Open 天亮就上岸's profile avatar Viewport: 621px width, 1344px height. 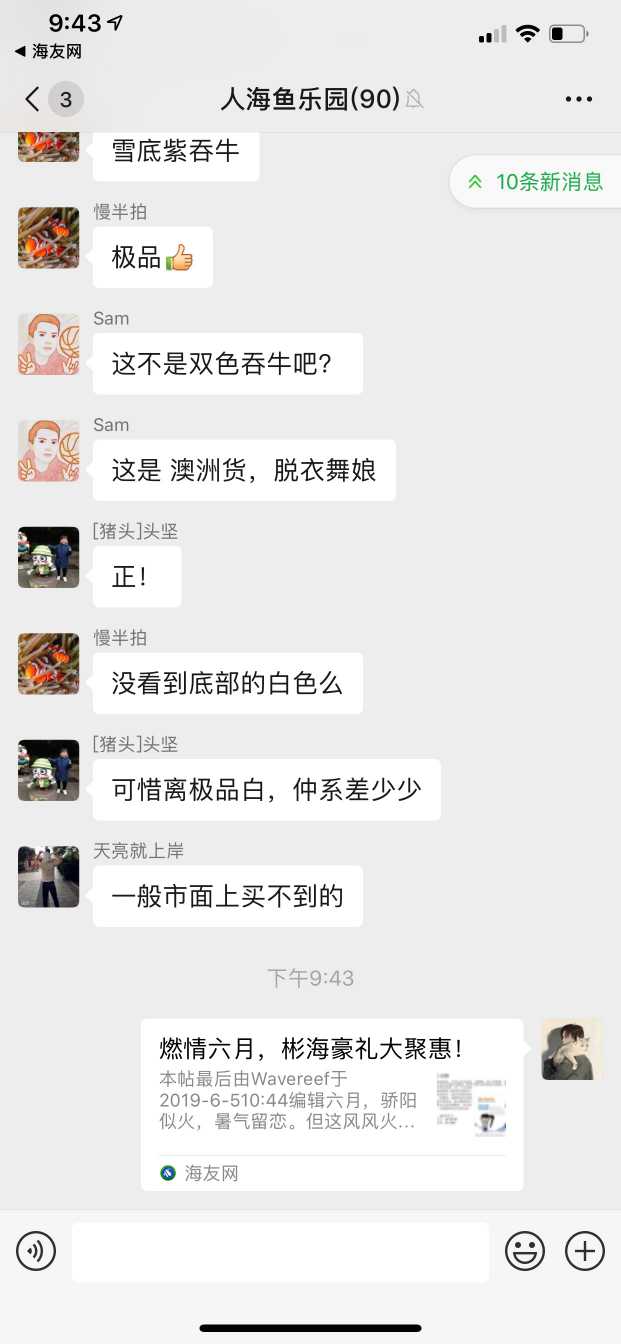click(x=48, y=876)
